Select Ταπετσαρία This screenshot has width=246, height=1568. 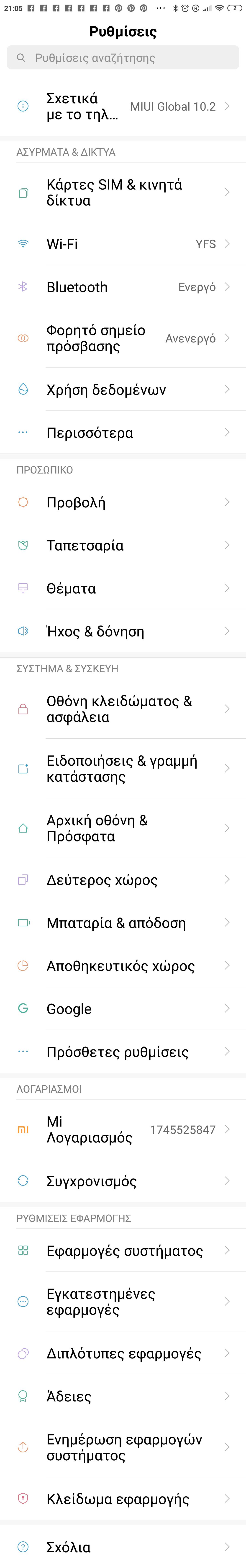click(x=123, y=545)
